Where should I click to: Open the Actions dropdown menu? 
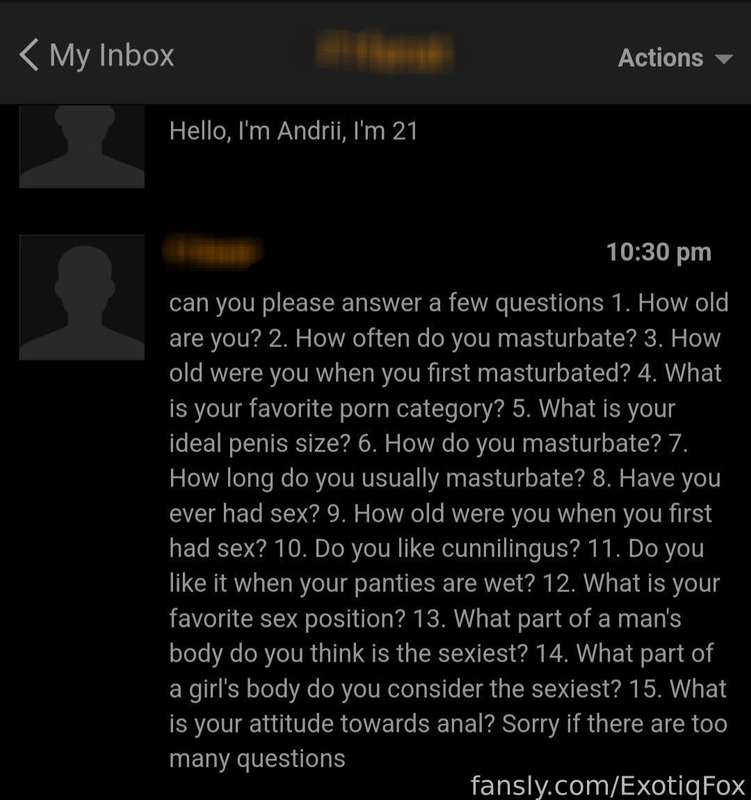point(675,58)
